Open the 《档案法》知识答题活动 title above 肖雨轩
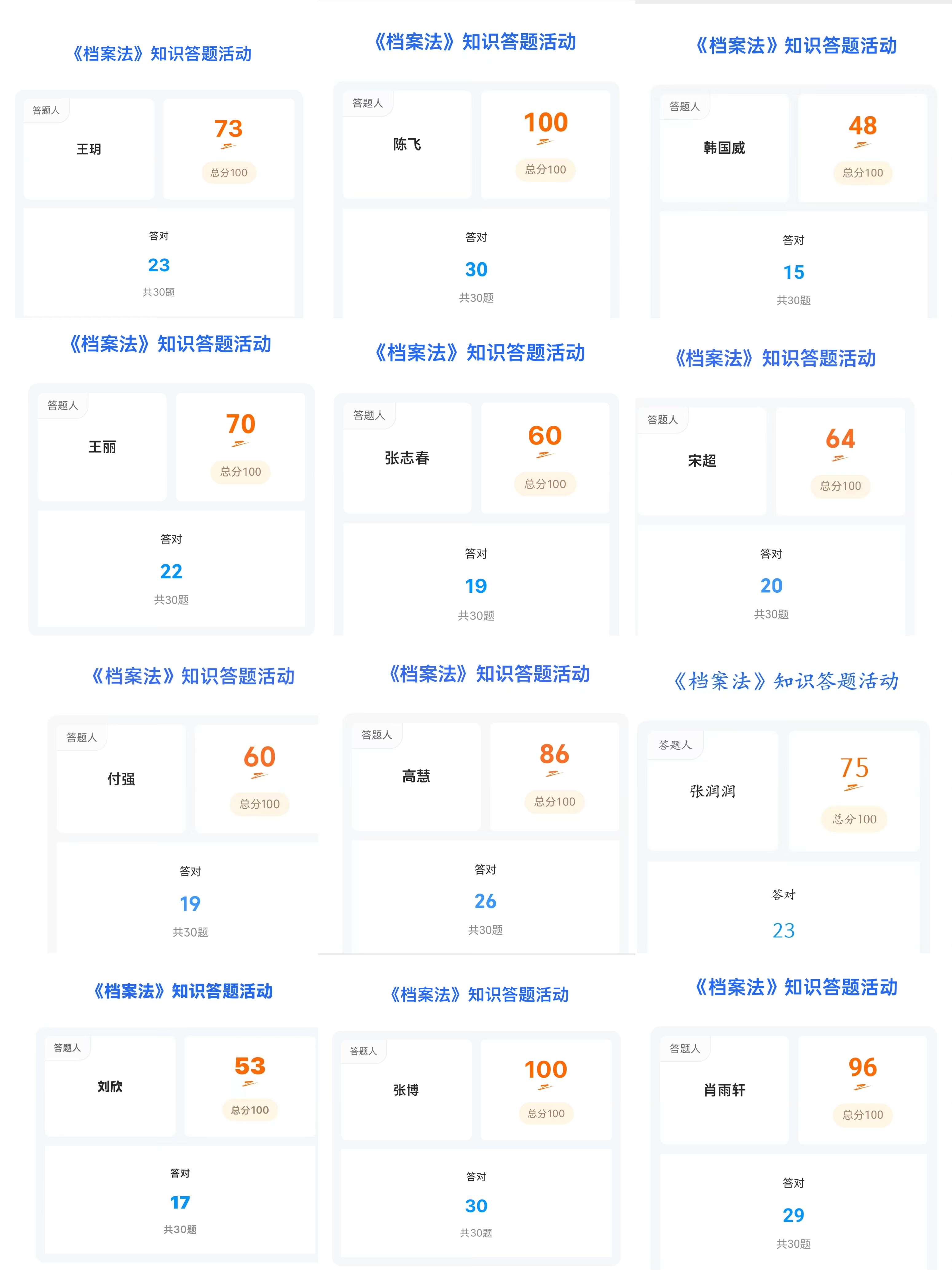Image resolution: width=952 pixels, height=1270 pixels. pos(797,988)
